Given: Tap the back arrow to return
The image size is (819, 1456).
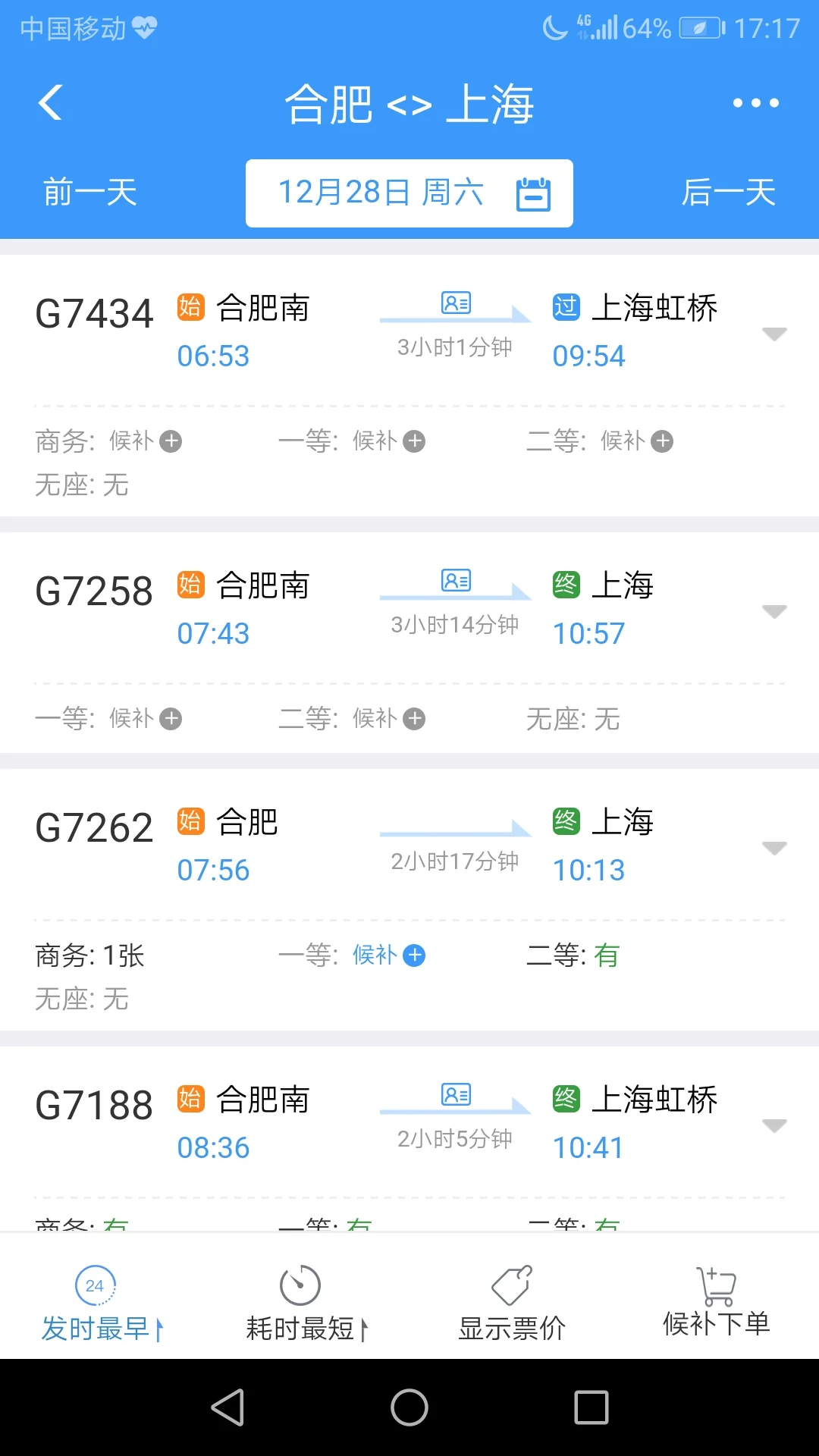Looking at the screenshot, I should pyautogui.click(x=50, y=102).
